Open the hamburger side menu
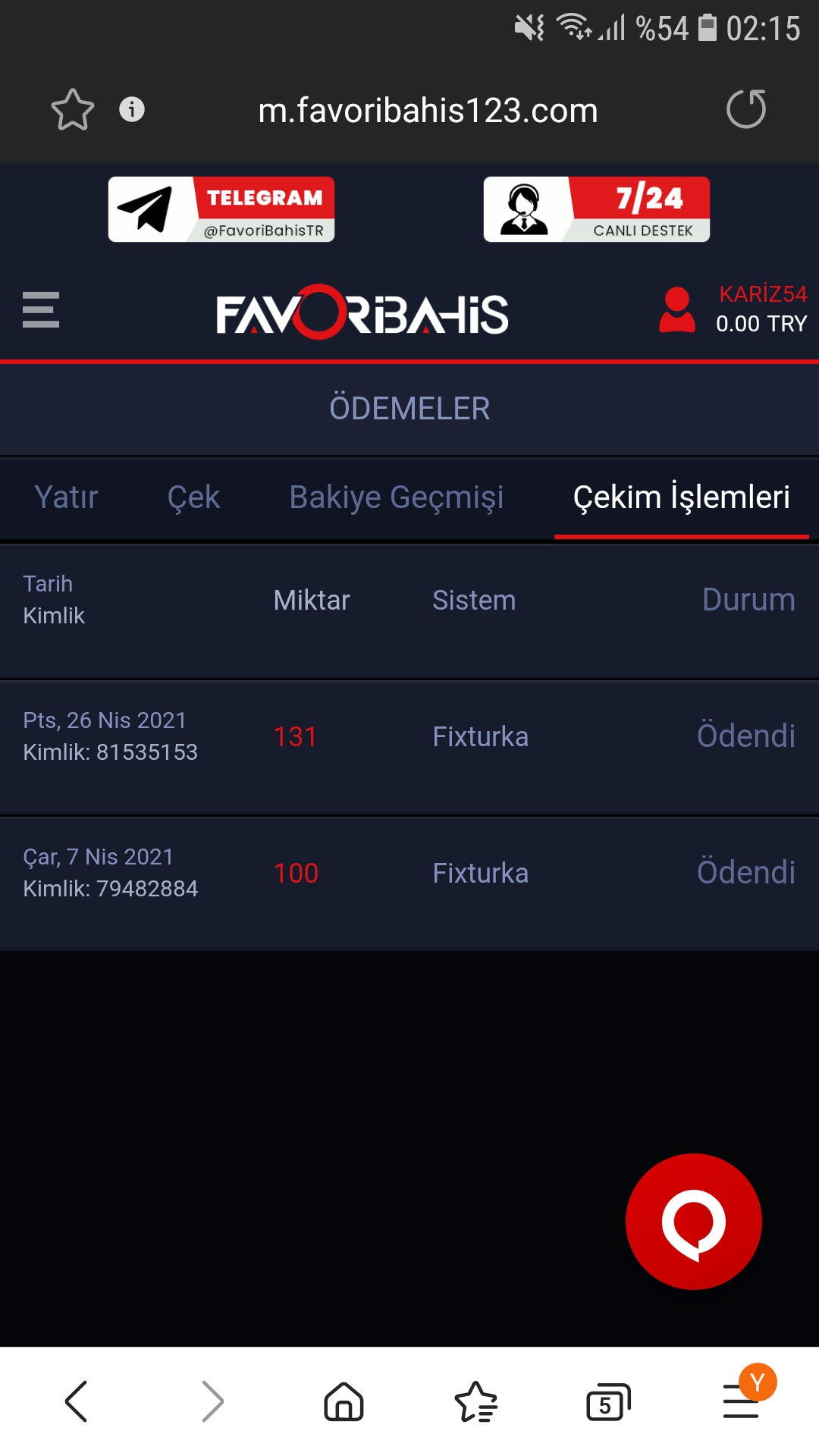 (x=41, y=310)
